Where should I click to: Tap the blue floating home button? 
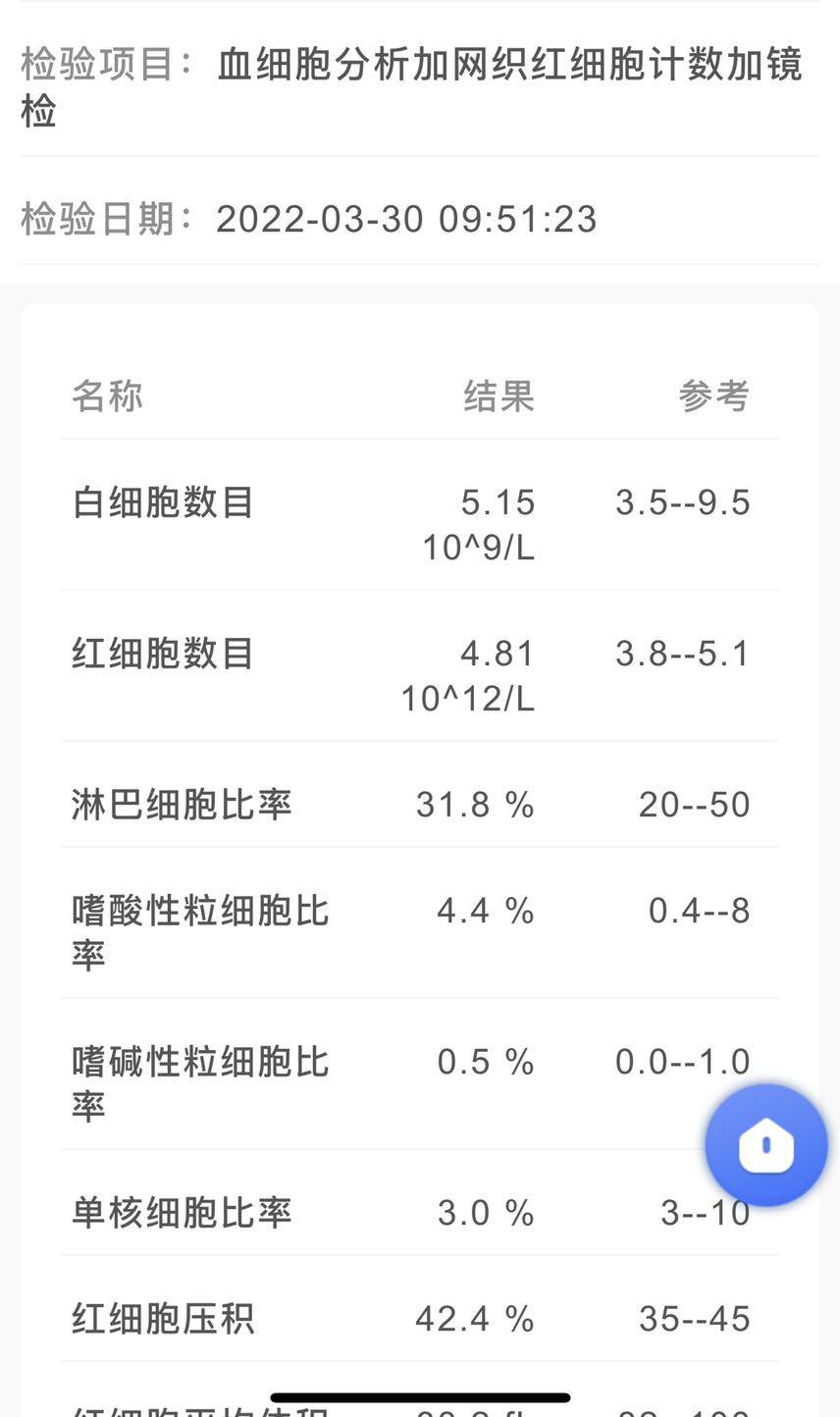click(766, 1144)
